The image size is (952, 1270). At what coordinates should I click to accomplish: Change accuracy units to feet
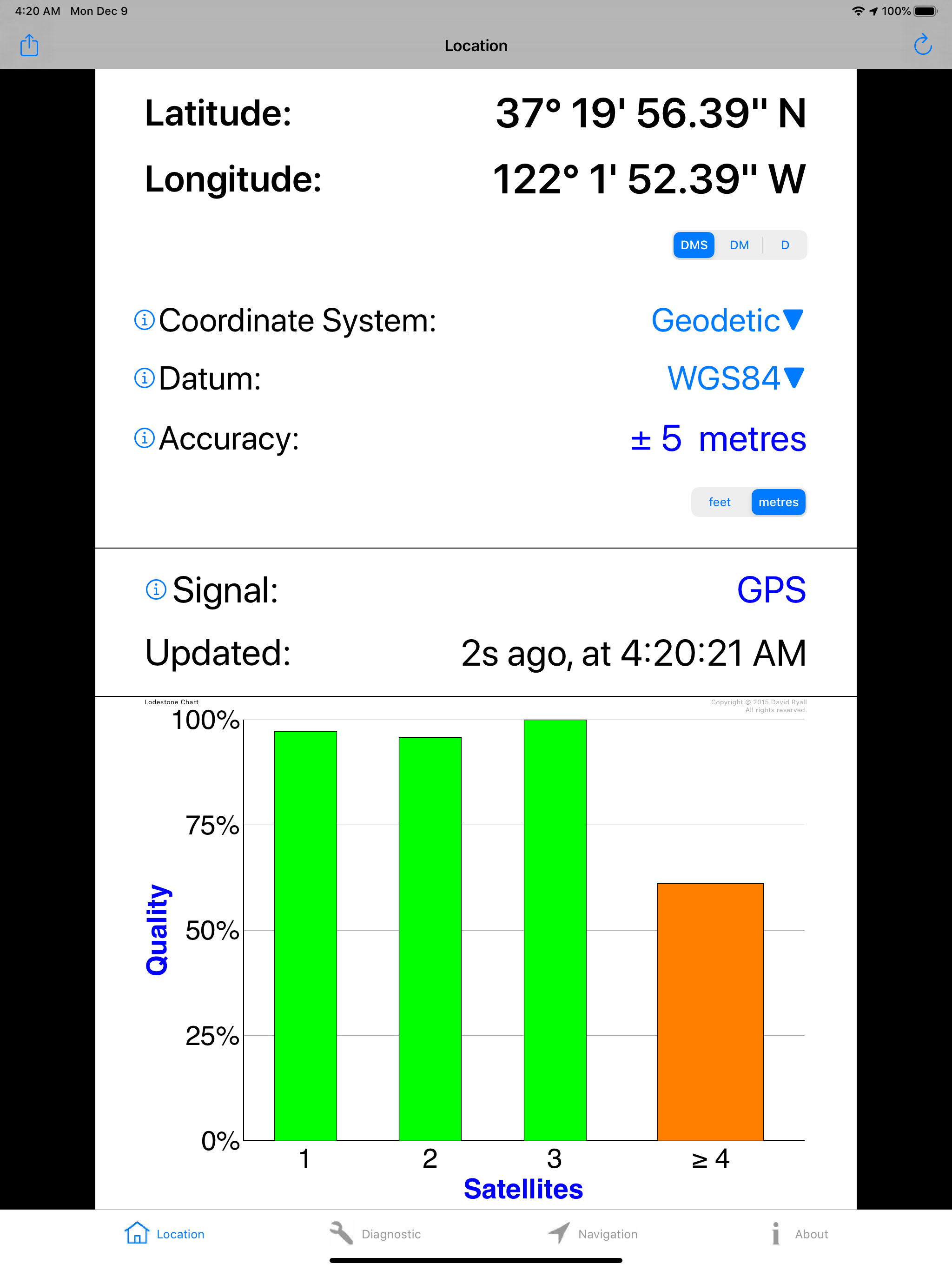tap(720, 503)
